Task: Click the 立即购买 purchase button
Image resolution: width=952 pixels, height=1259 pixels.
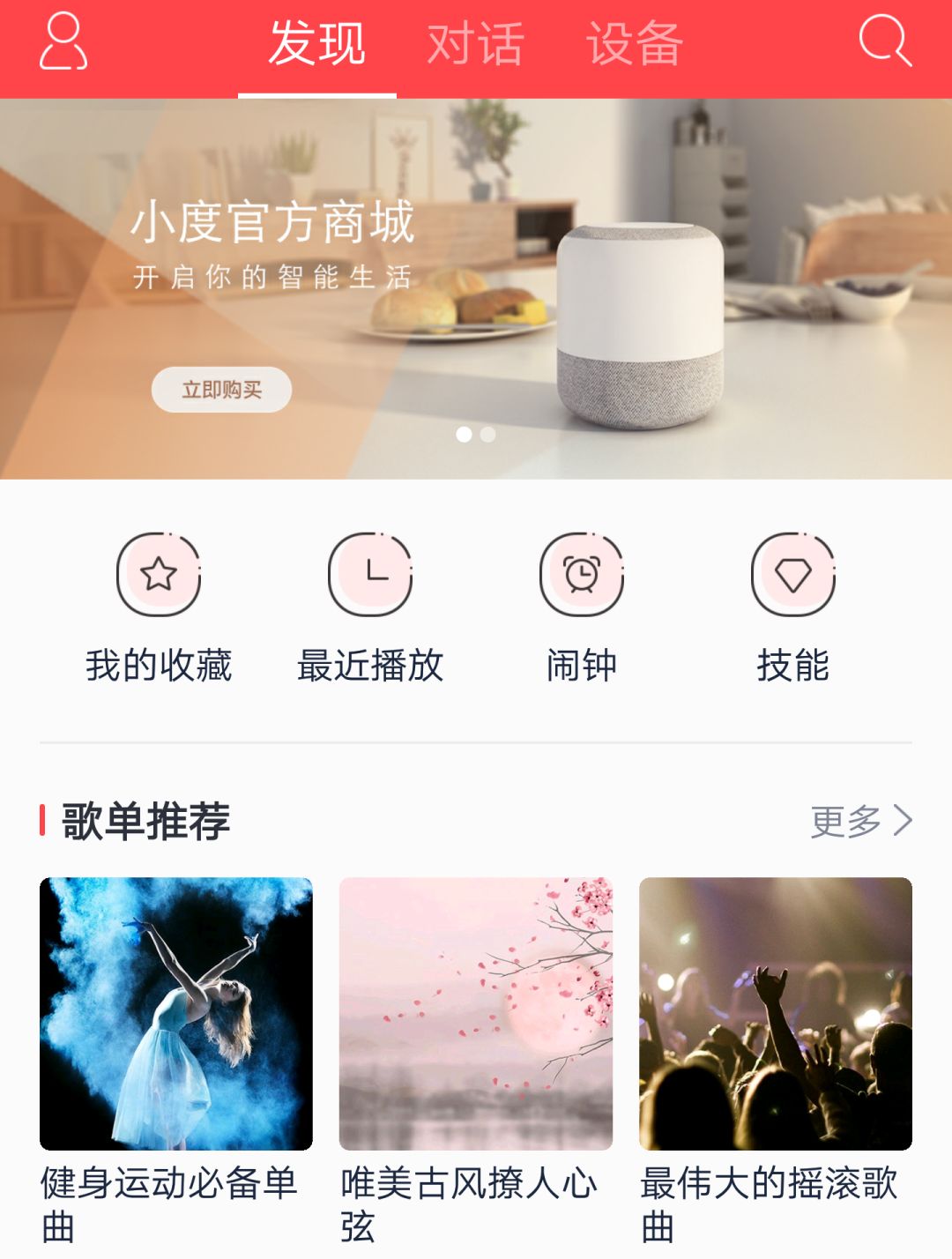Action: pos(221,387)
